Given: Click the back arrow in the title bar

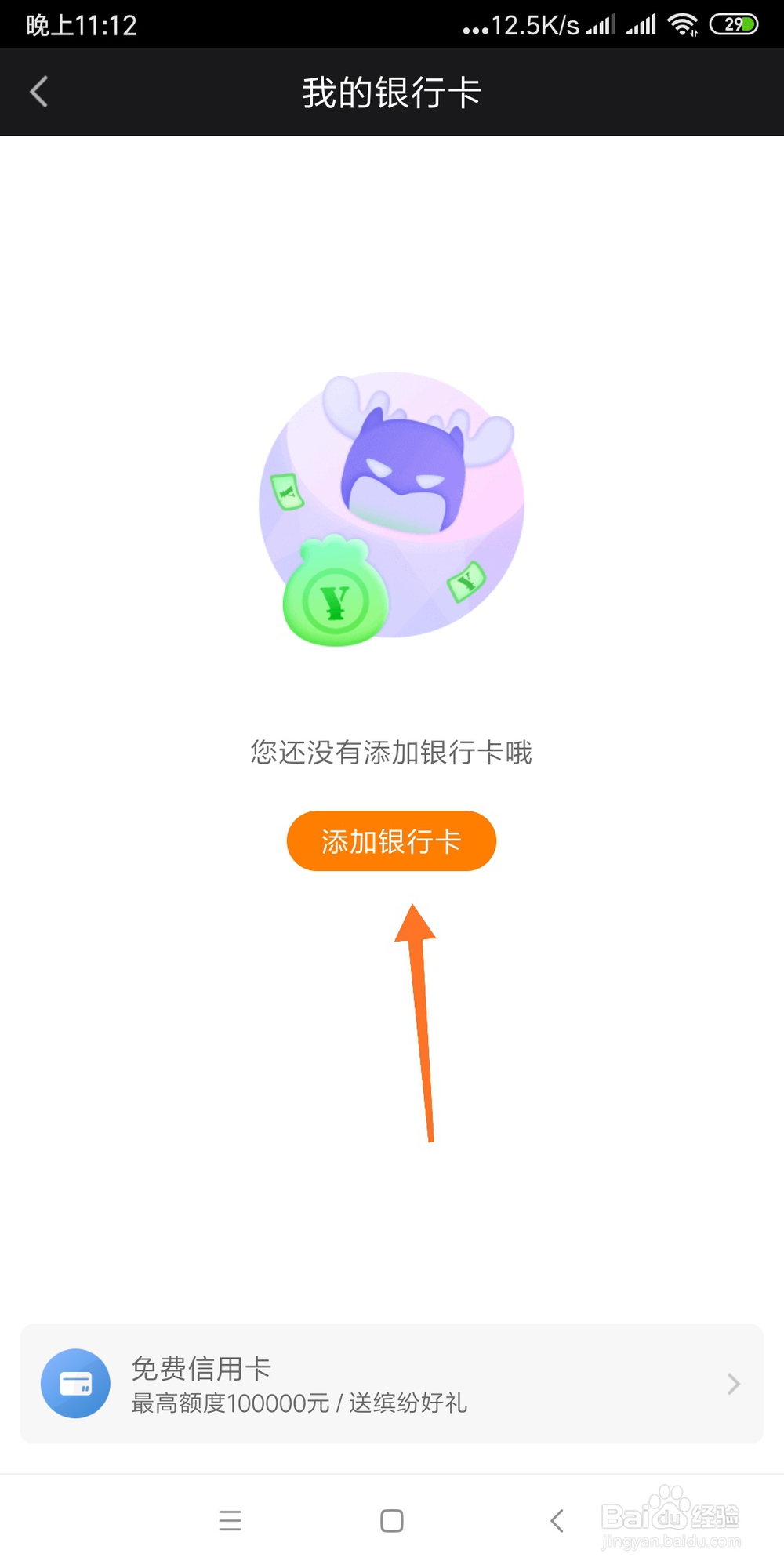Looking at the screenshot, I should pos(38,92).
